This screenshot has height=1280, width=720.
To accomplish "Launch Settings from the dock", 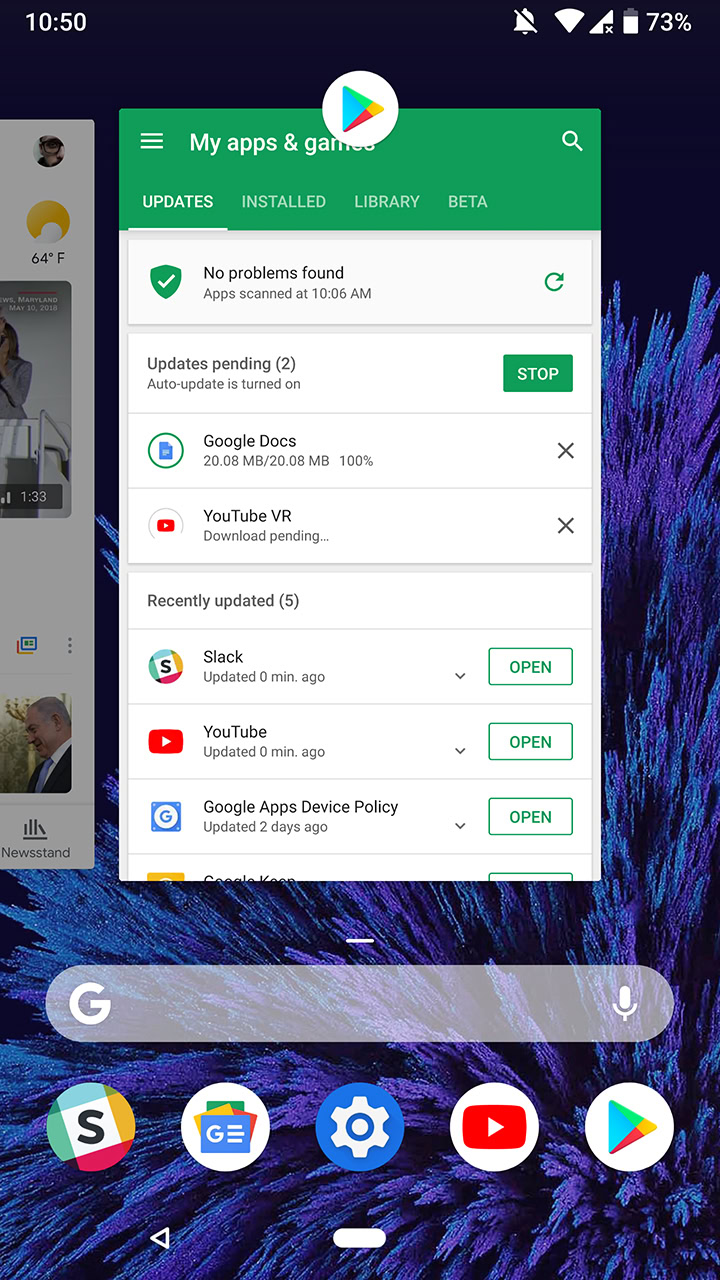I will [360, 1127].
